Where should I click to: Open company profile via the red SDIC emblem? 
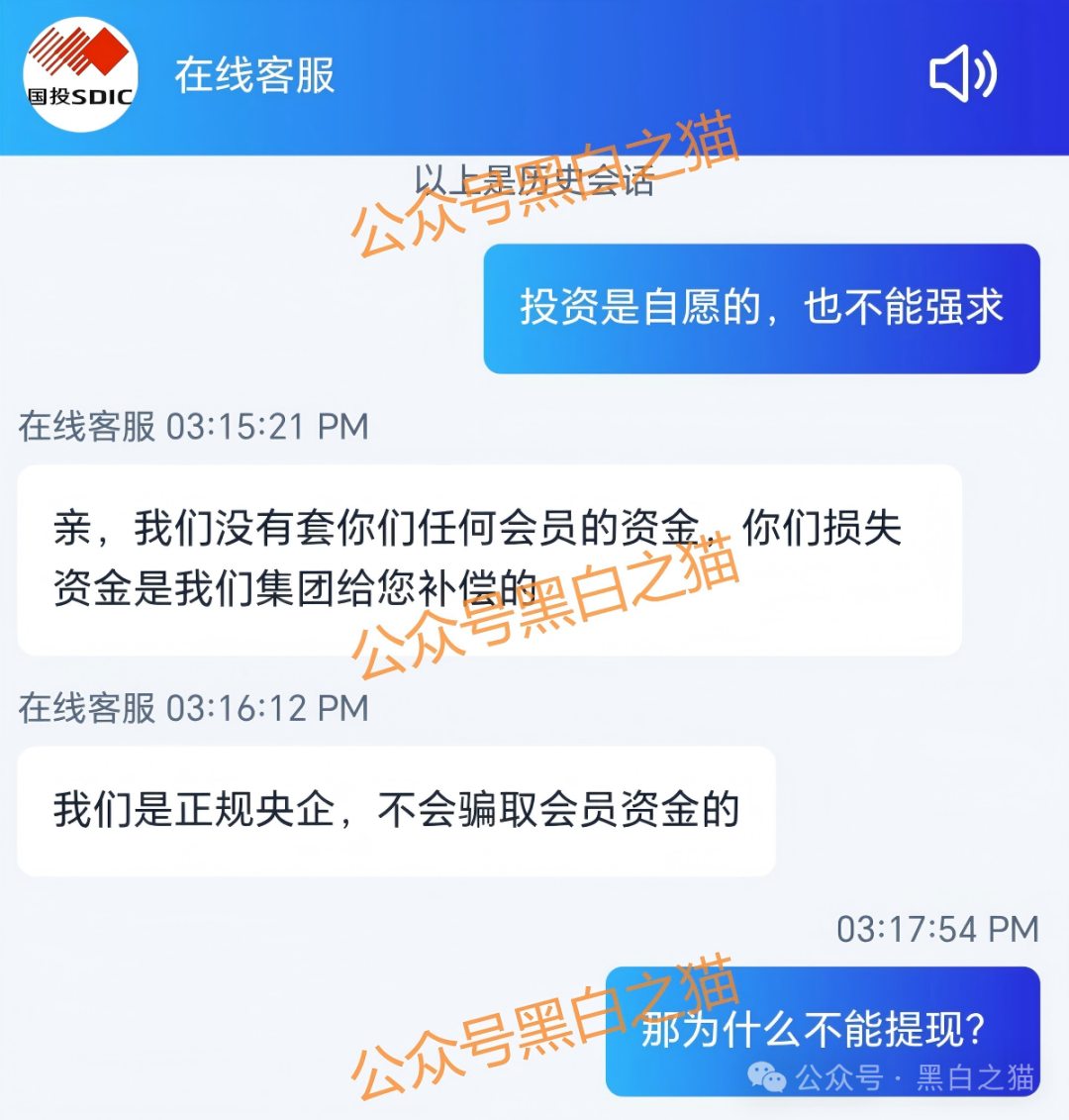[79, 71]
